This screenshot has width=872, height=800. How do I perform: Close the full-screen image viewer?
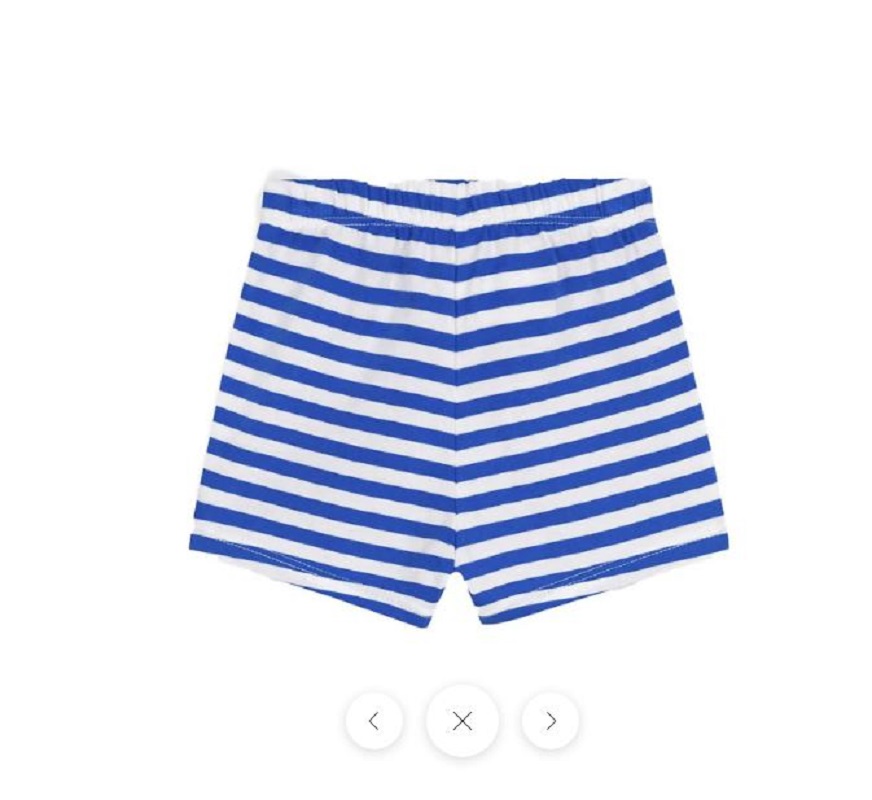click(462, 720)
